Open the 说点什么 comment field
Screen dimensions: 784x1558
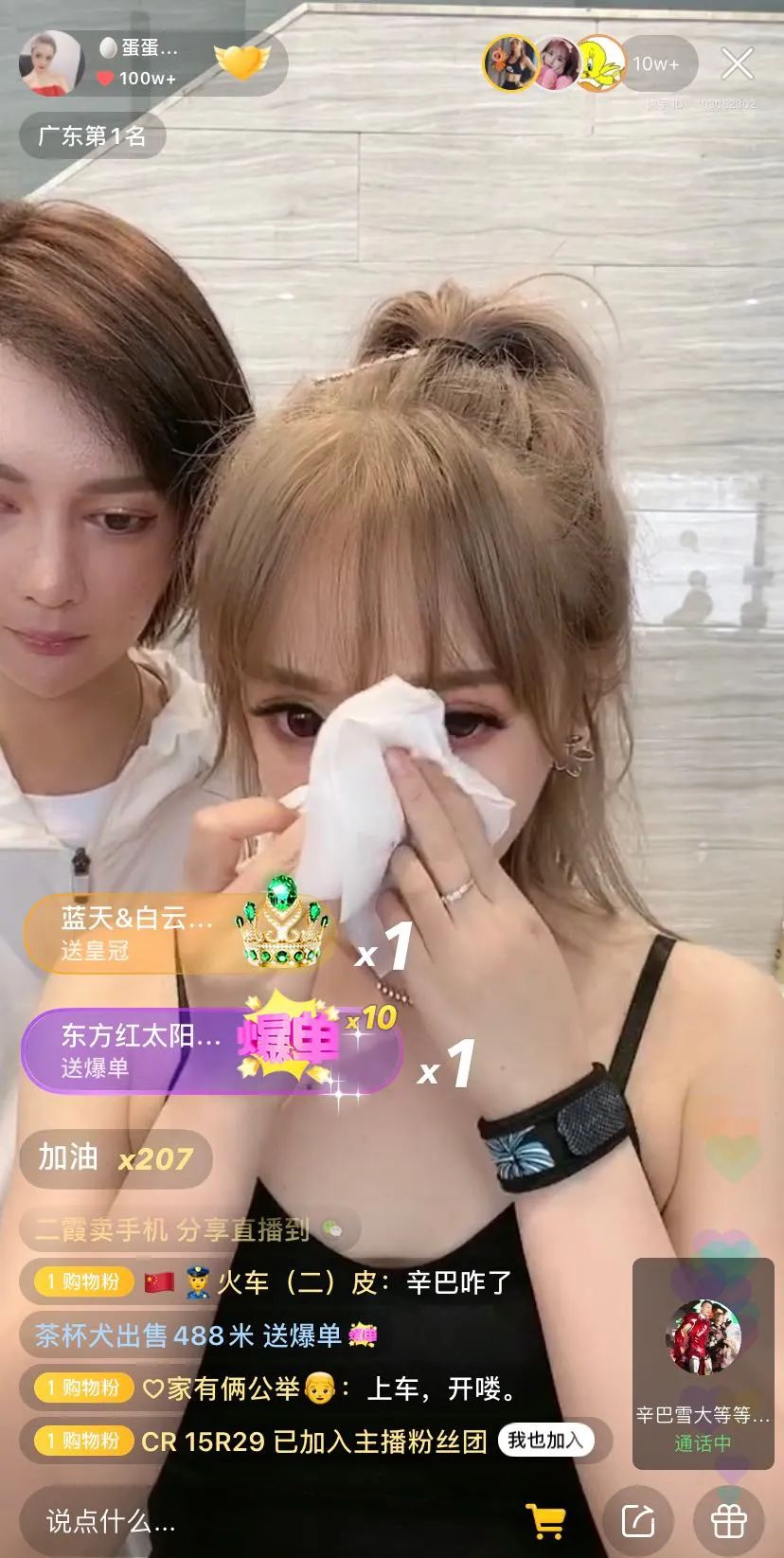(x=265, y=1522)
